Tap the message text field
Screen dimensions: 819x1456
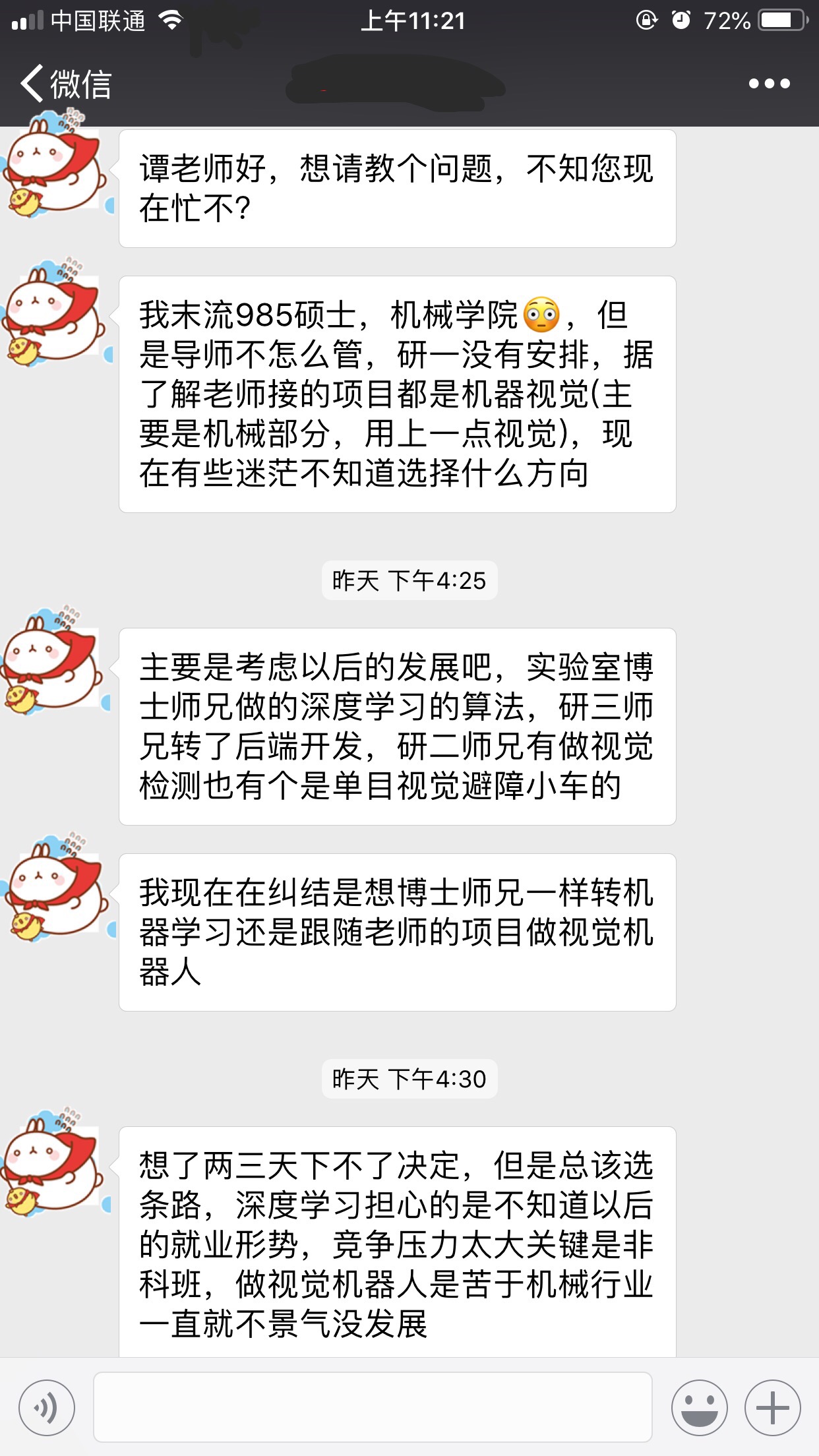pos(373,1407)
